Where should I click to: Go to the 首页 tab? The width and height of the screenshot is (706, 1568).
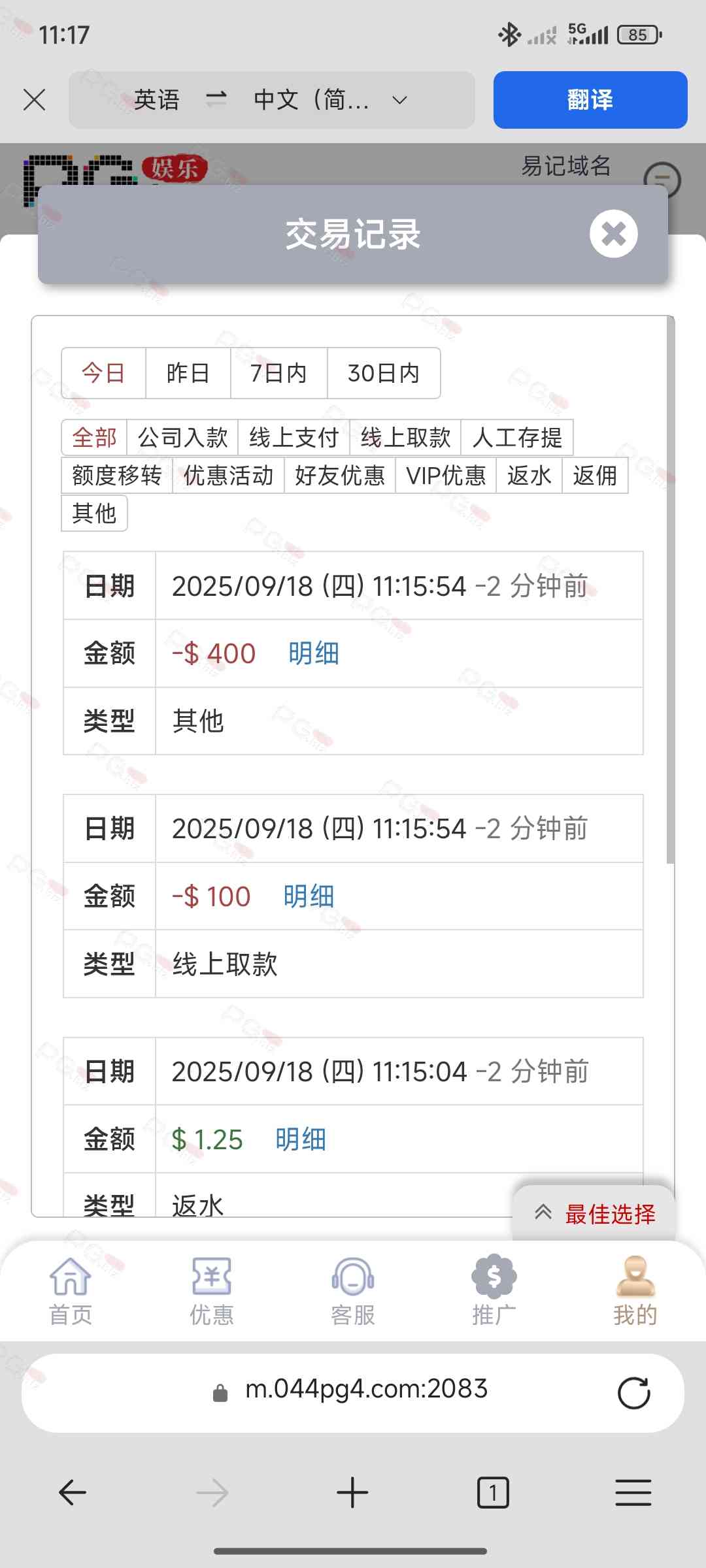coord(71,1291)
